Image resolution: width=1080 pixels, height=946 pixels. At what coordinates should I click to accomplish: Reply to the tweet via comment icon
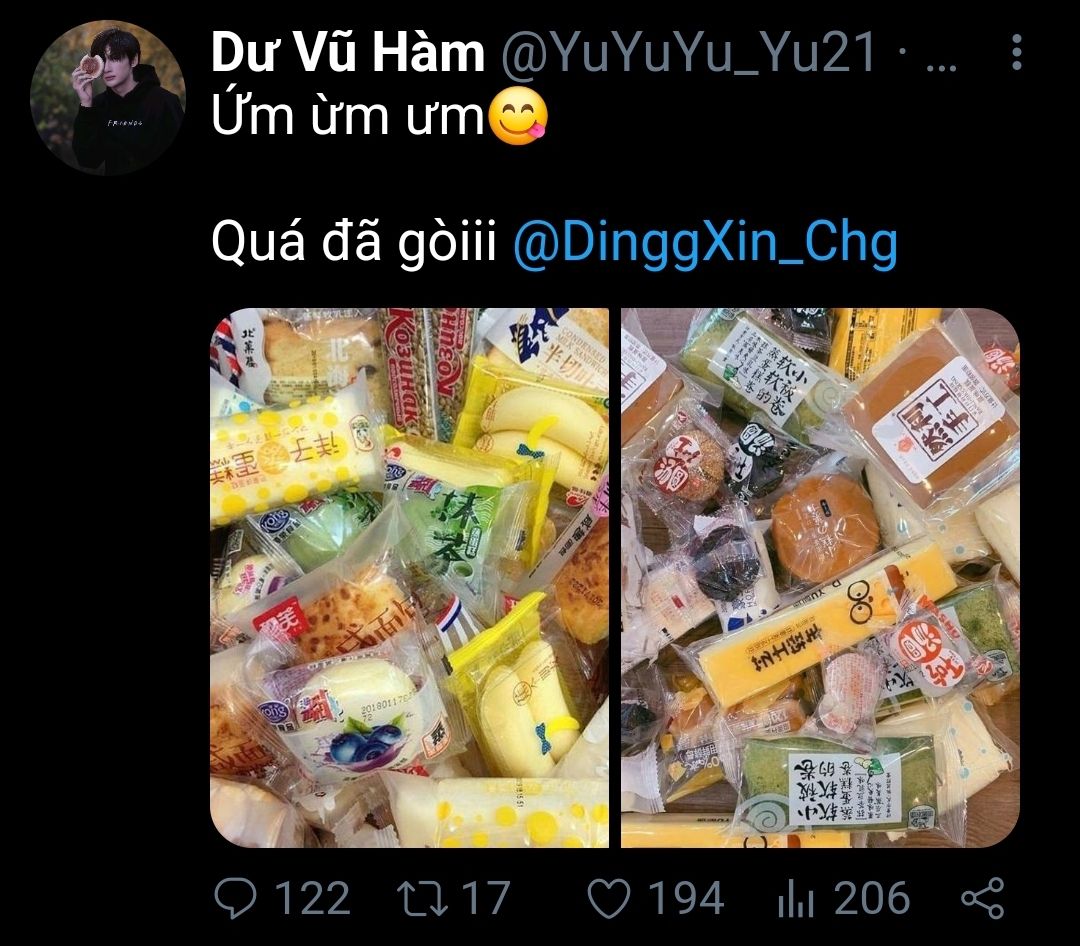point(237,897)
